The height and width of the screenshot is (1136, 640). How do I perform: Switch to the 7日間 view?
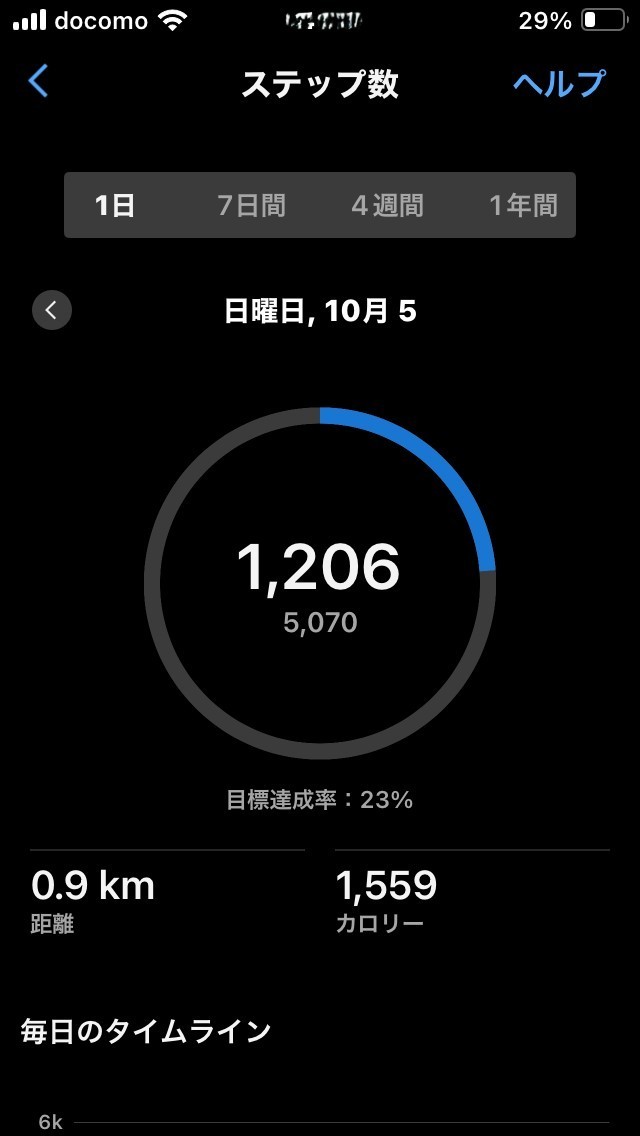click(x=251, y=206)
